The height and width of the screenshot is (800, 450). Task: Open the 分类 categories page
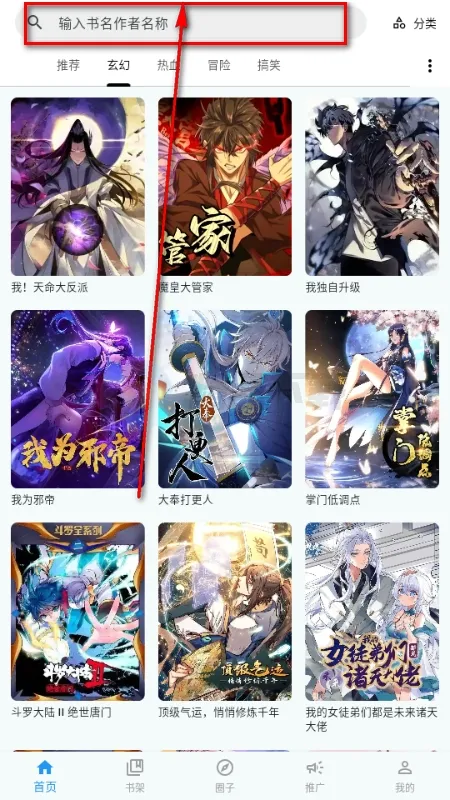(415, 23)
